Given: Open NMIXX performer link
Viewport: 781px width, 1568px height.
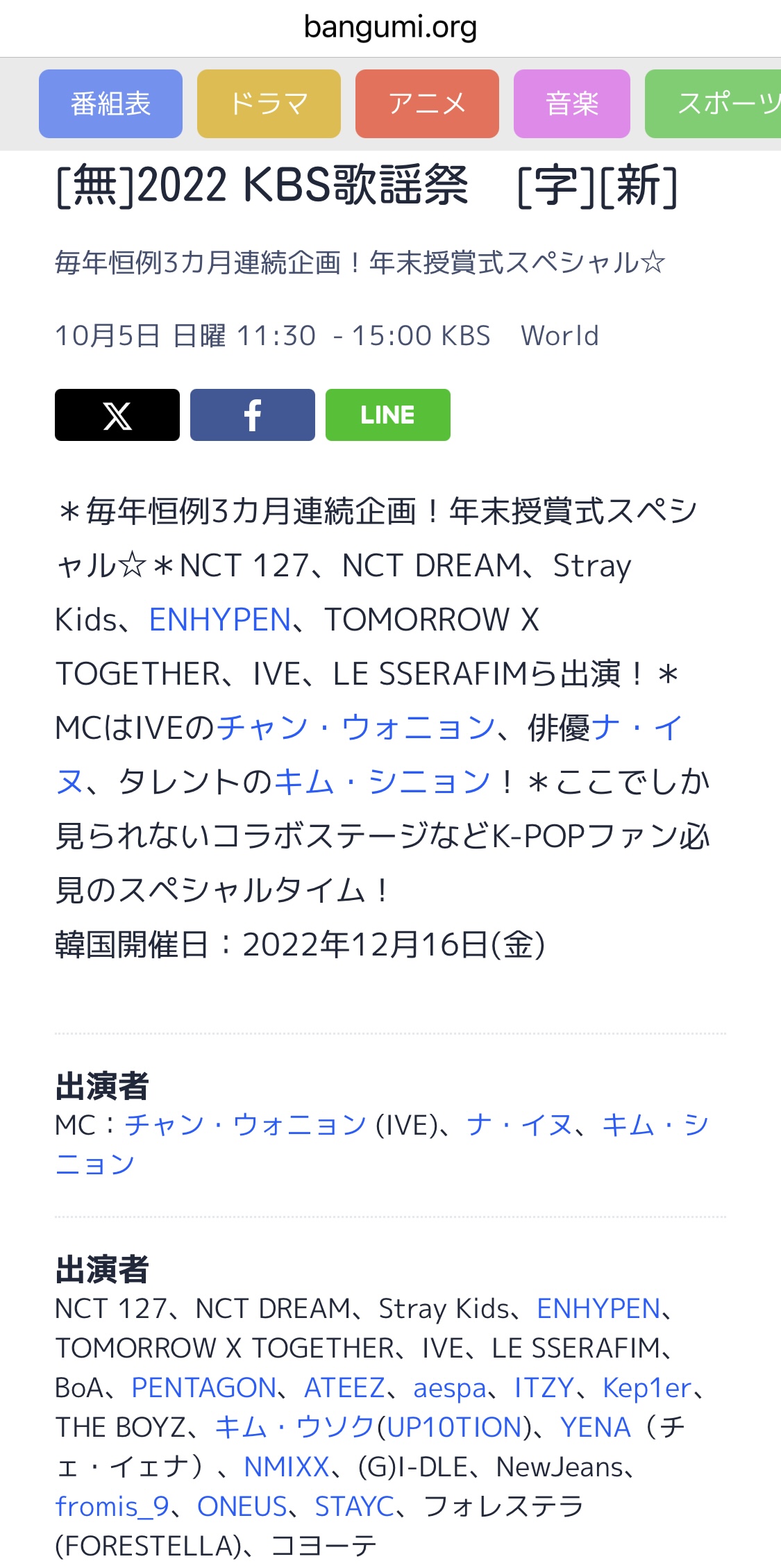Looking at the screenshot, I should [286, 1467].
